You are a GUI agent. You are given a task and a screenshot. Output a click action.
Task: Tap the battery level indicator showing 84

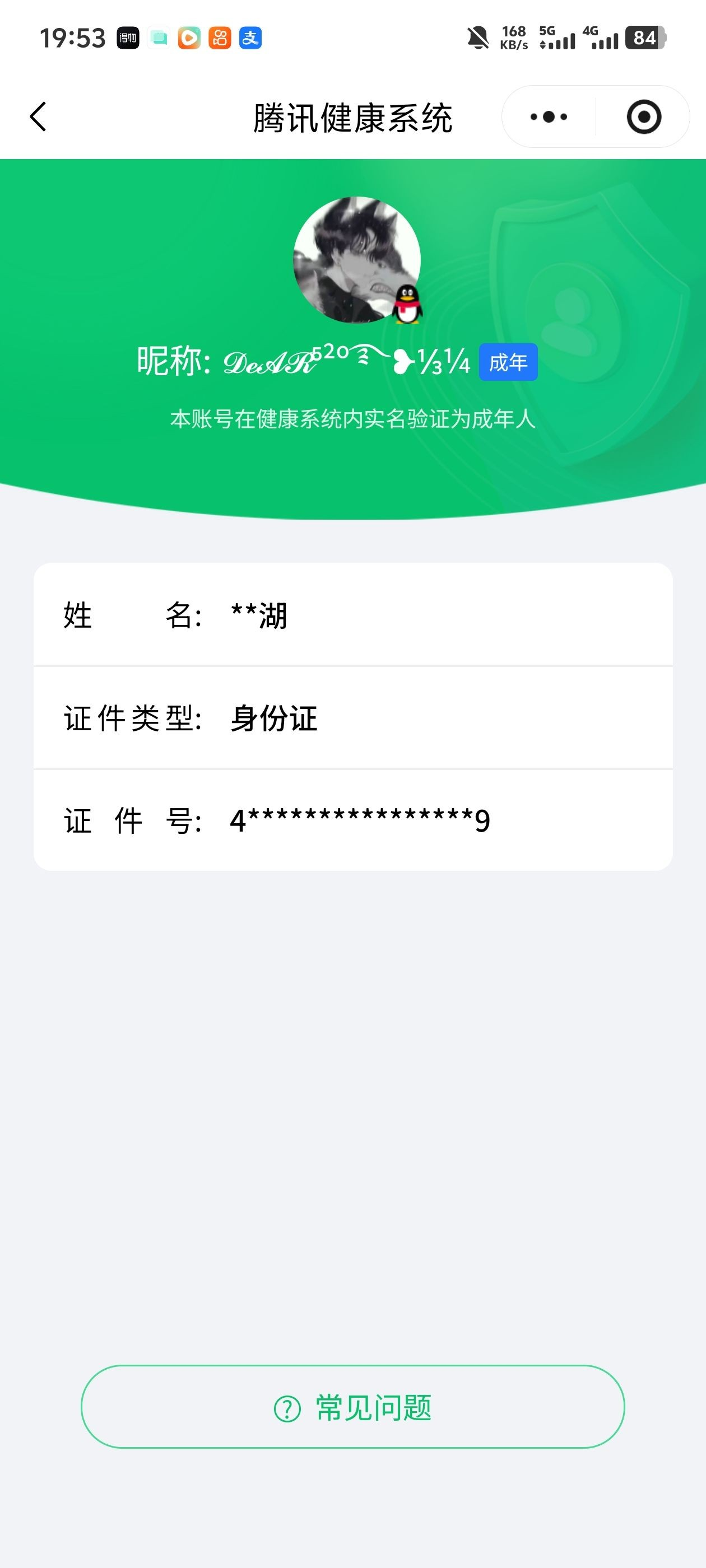coord(644,38)
